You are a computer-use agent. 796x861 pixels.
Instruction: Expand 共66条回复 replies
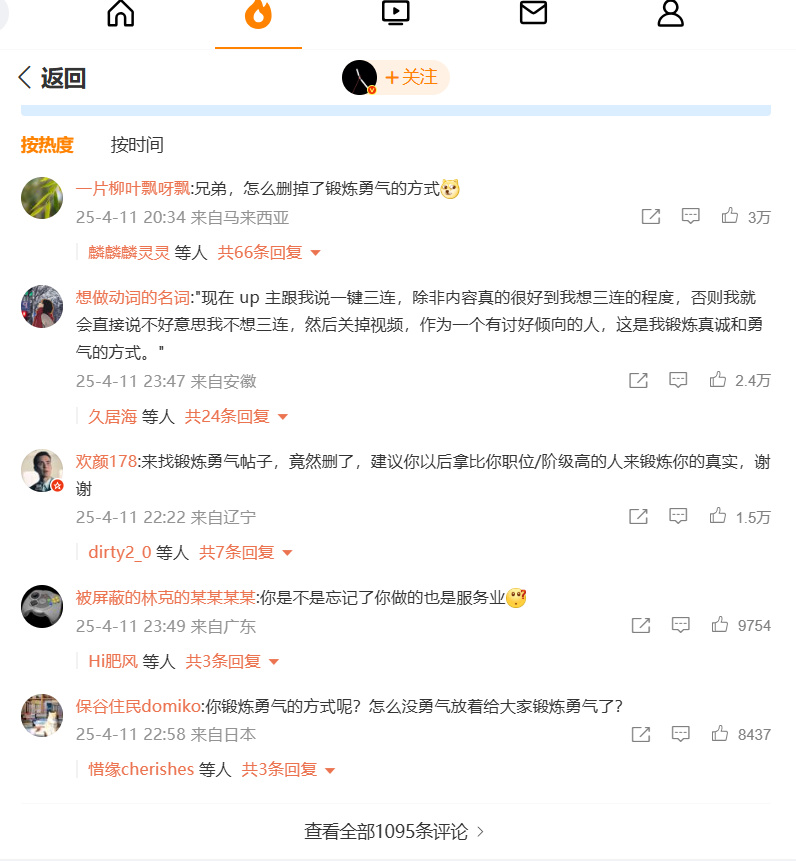tap(269, 253)
